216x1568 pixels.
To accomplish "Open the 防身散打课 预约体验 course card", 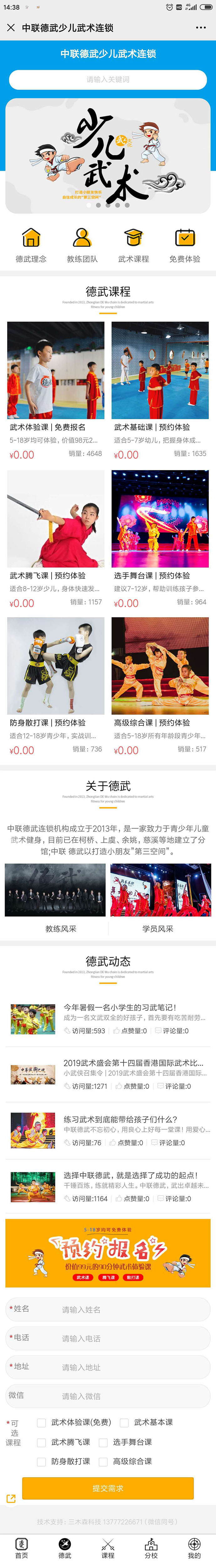I will [56, 684].
